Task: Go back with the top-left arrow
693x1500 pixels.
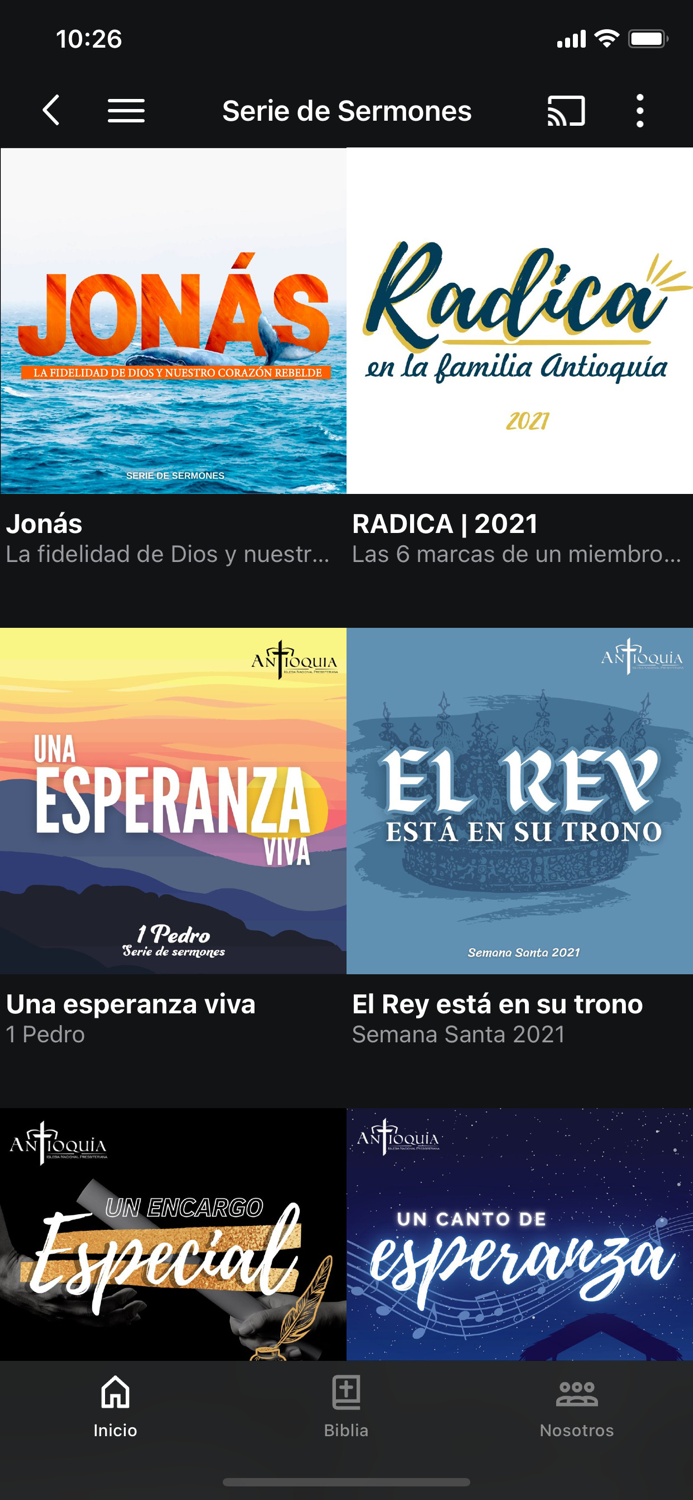Action: click(52, 110)
